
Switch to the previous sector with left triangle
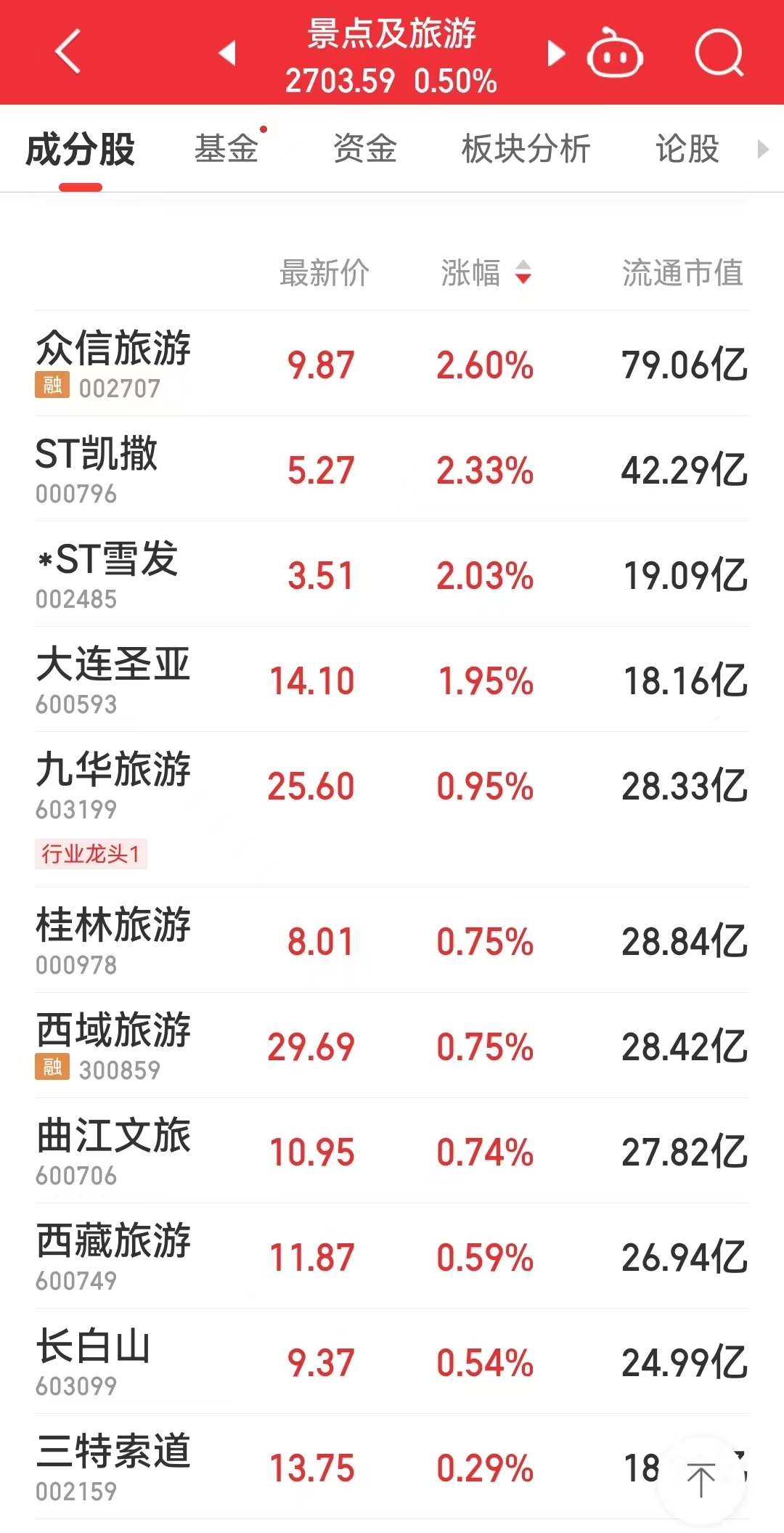click(228, 53)
